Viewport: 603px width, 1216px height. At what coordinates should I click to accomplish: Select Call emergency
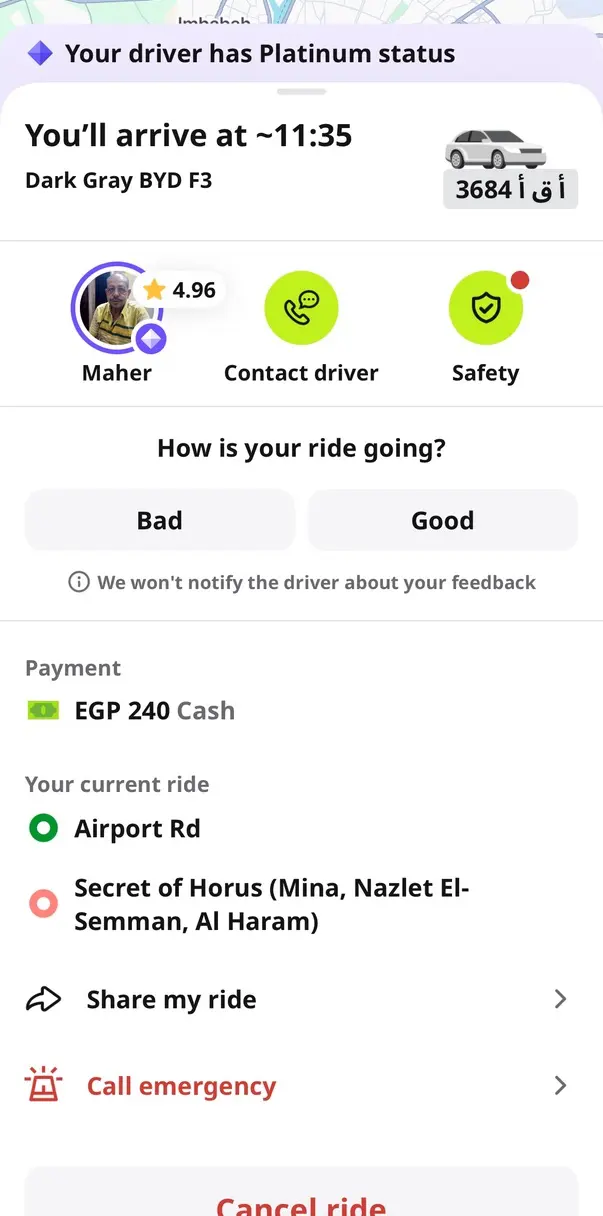301,1086
